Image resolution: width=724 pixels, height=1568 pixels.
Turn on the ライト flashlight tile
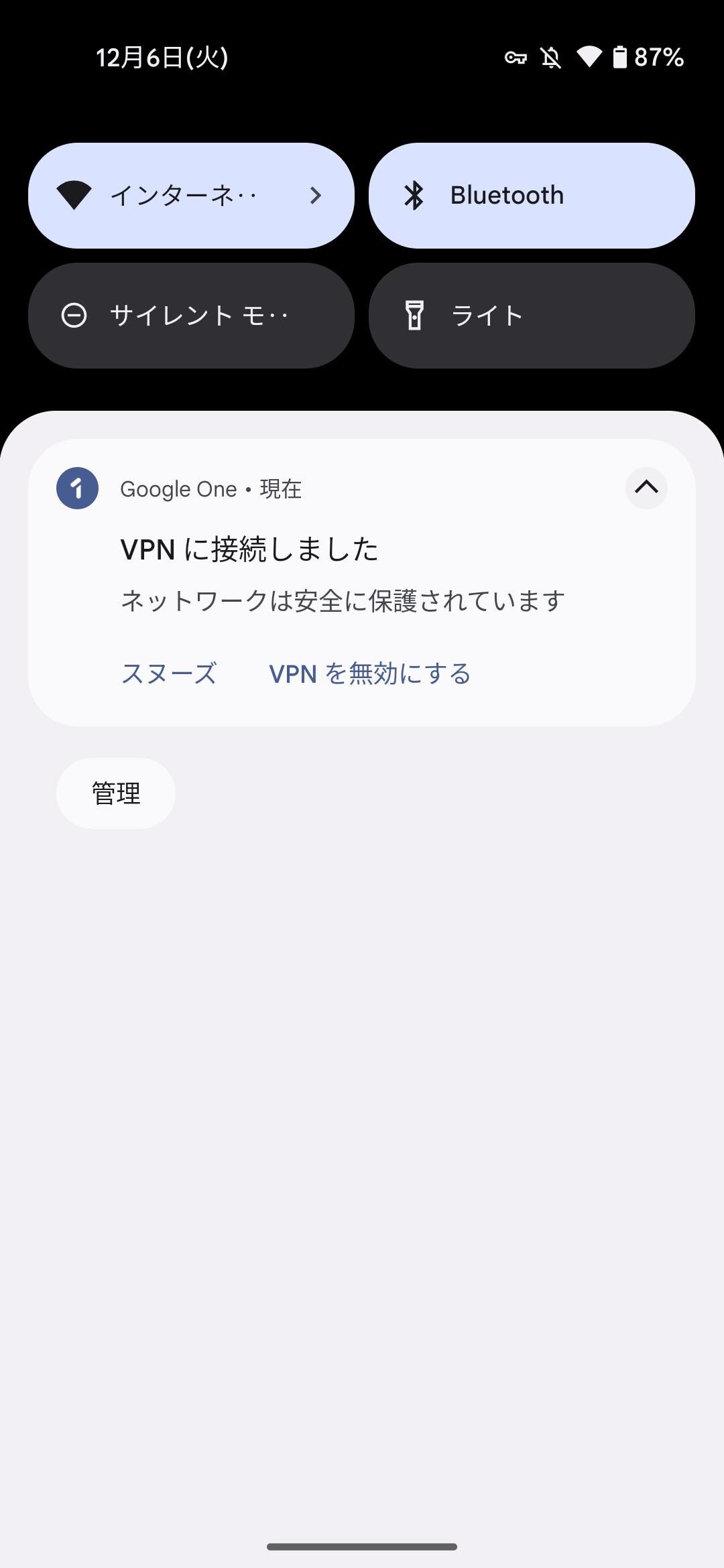pyautogui.click(x=532, y=316)
